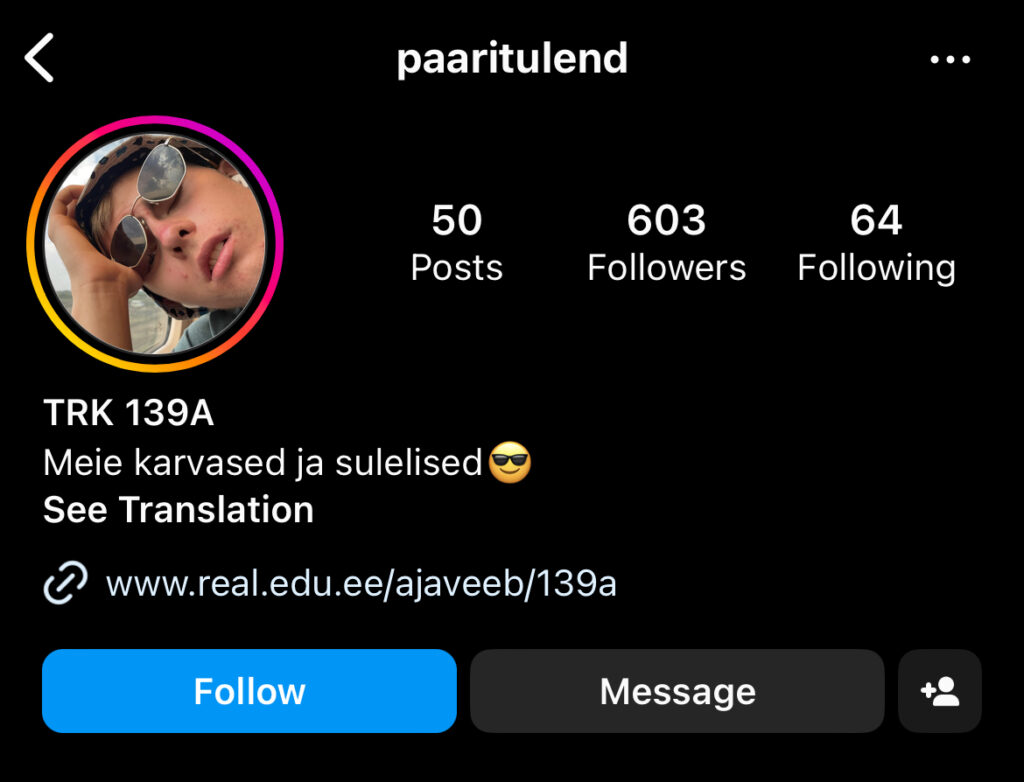The width and height of the screenshot is (1024, 782).
Task: Open the three-dot options menu
Action: click(x=949, y=60)
